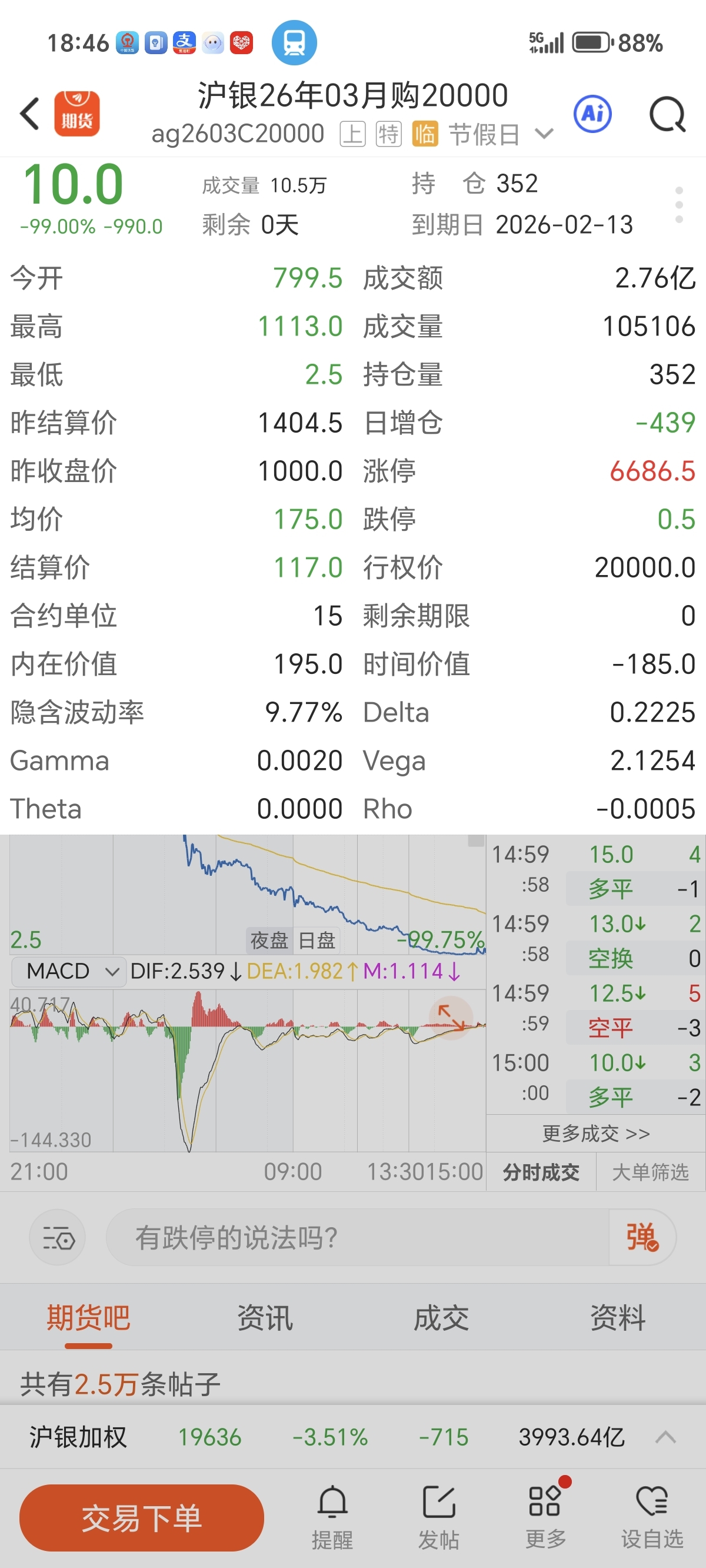
Task: Select the 分时成交 tab
Action: [541, 1172]
